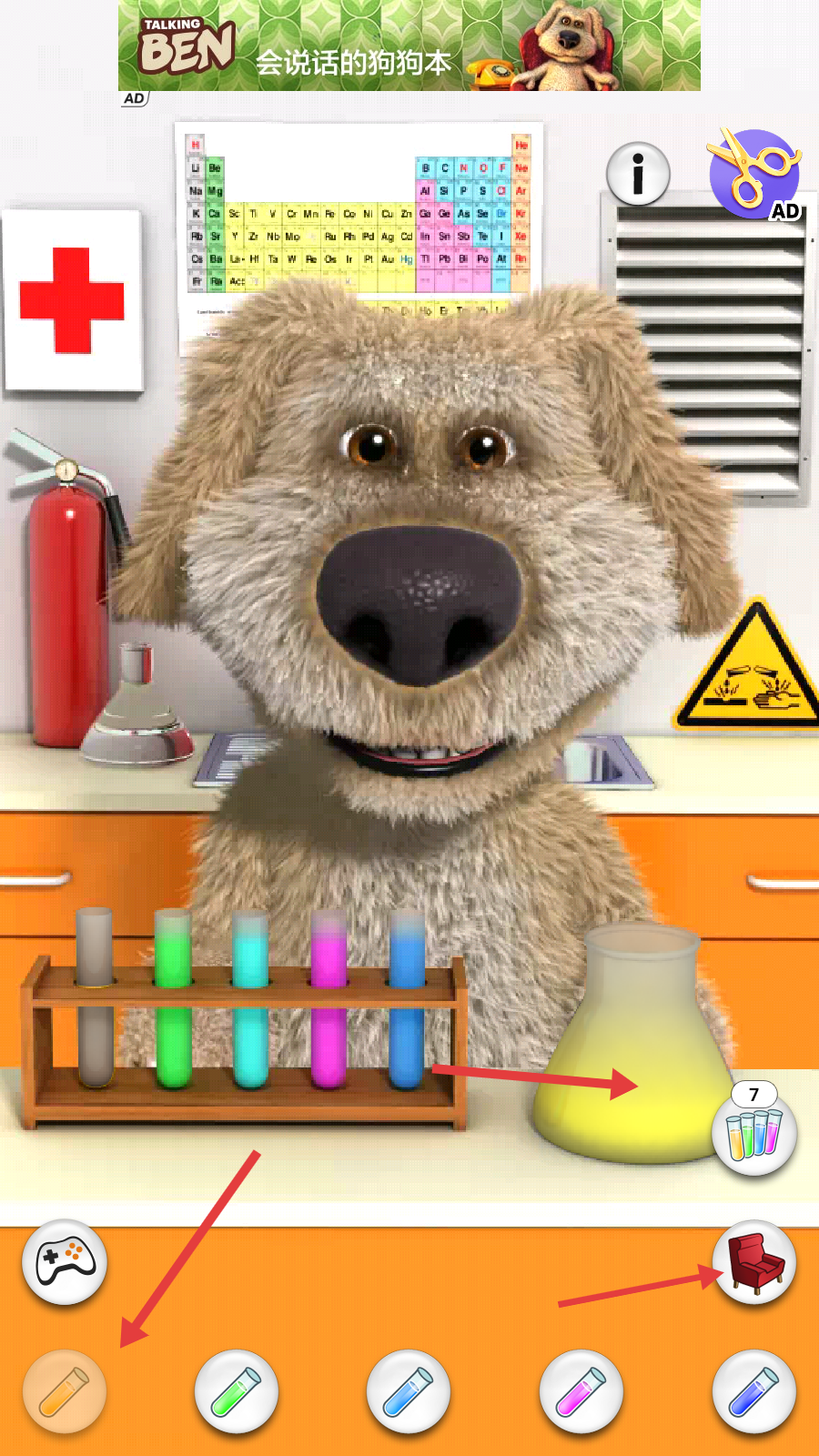The width and height of the screenshot is (819, 1456).
Task: Select the orange test tube button
Action: click(65, 1391)
